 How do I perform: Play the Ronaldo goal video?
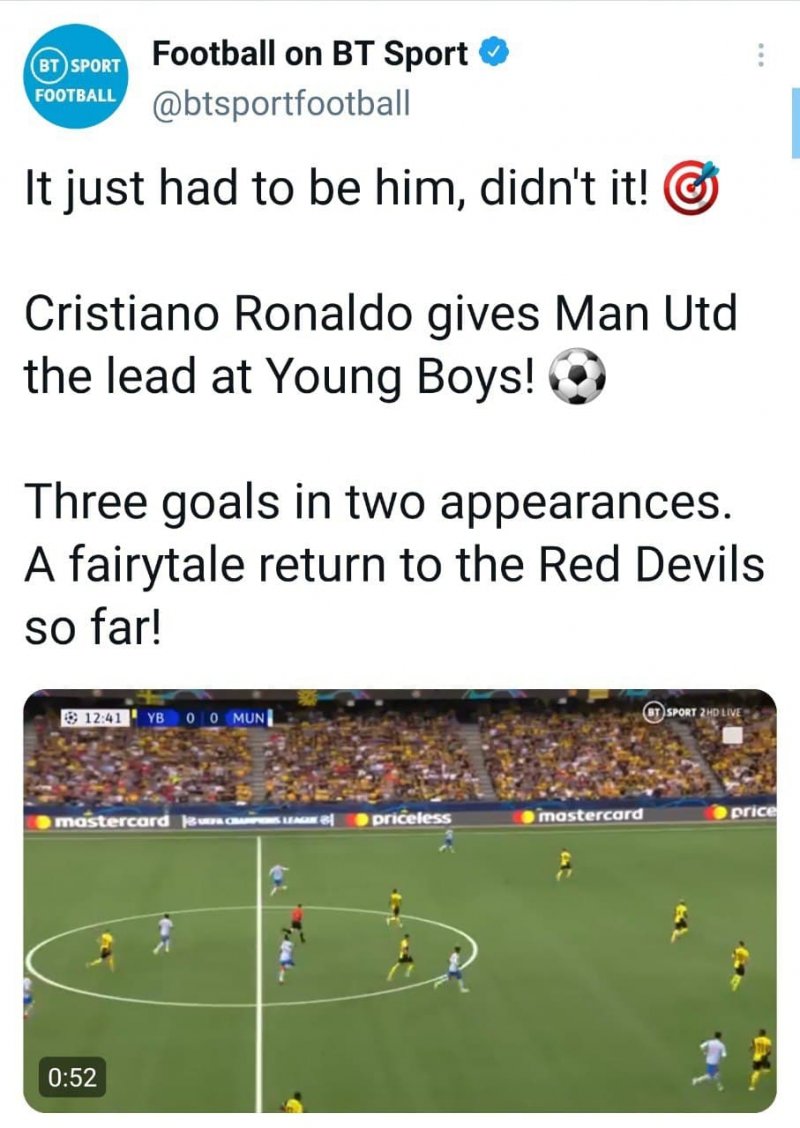(x=400, y=900)
